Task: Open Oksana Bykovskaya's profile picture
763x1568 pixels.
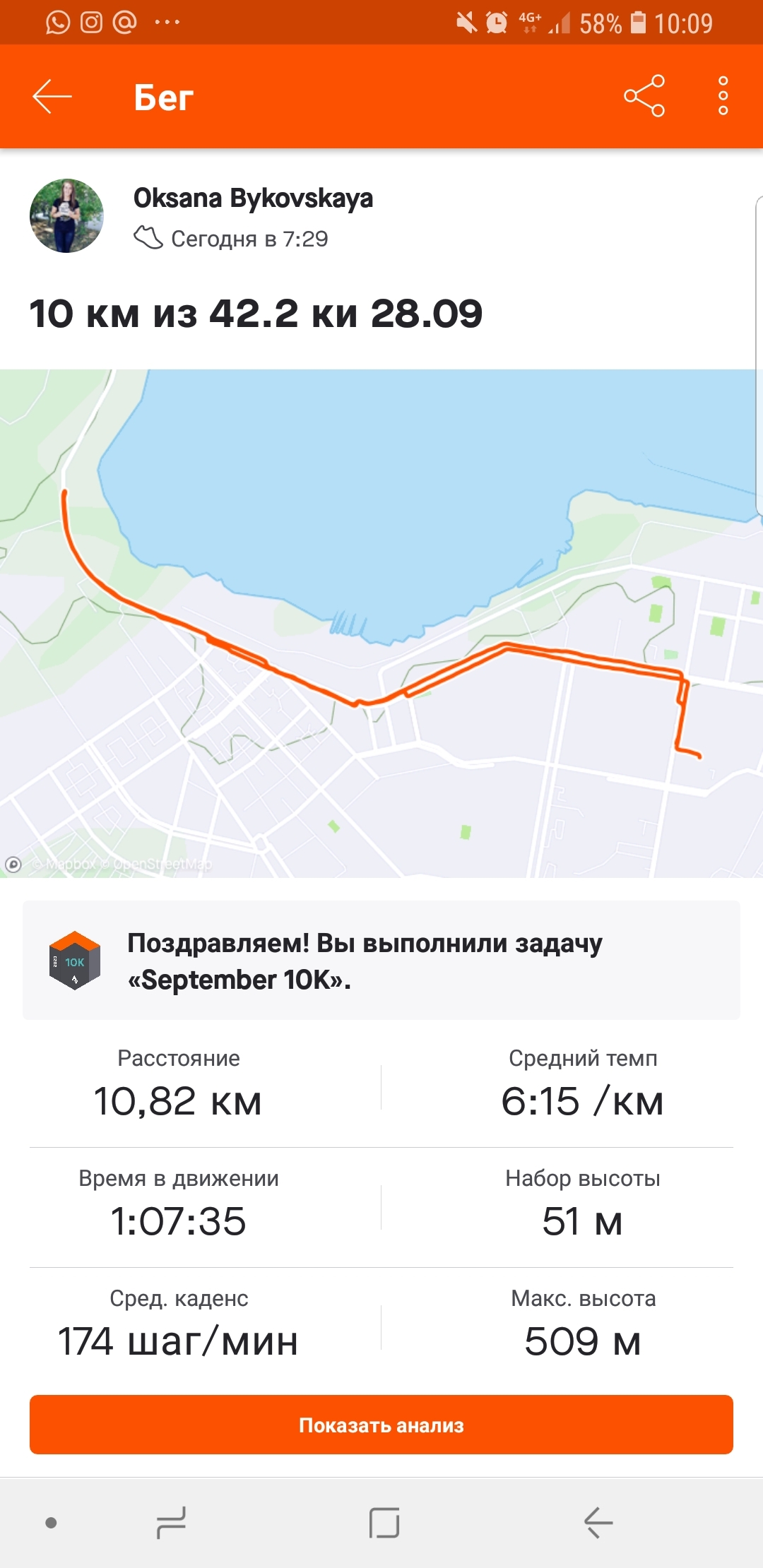Action: pos(66,215)
